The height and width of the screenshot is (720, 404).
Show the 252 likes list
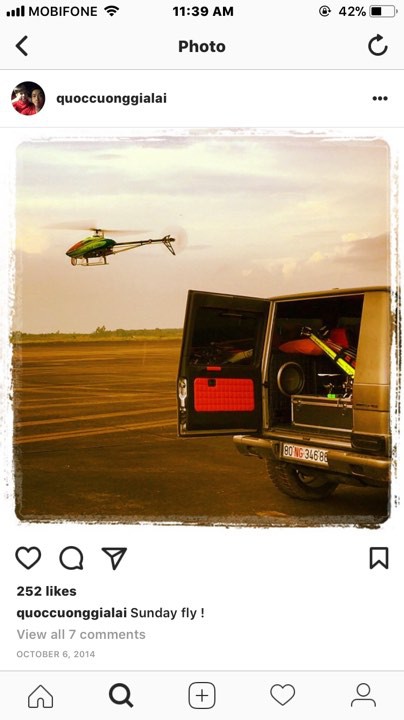46,591
